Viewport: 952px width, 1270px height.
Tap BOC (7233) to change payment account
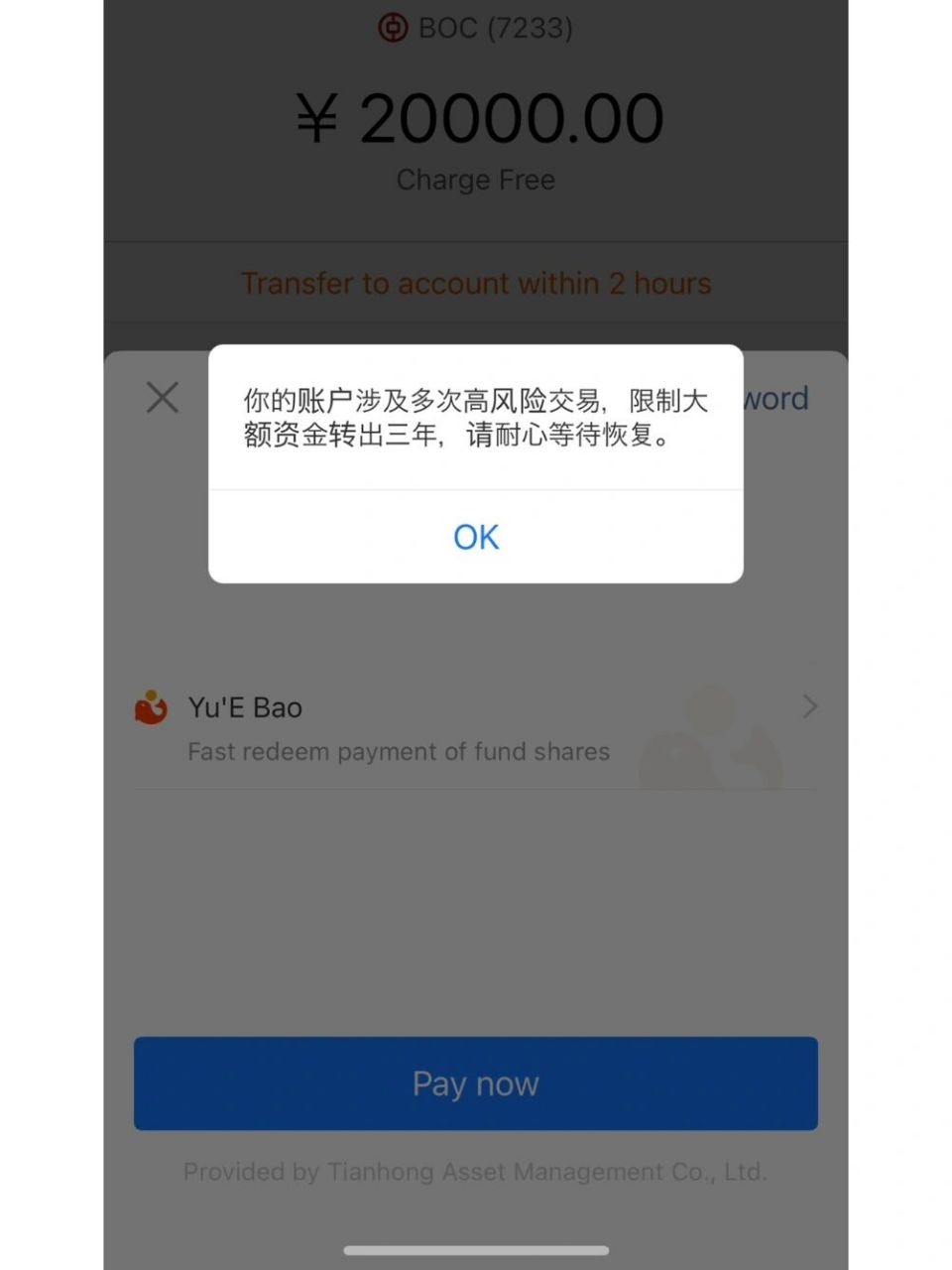[x=475, y=28]
